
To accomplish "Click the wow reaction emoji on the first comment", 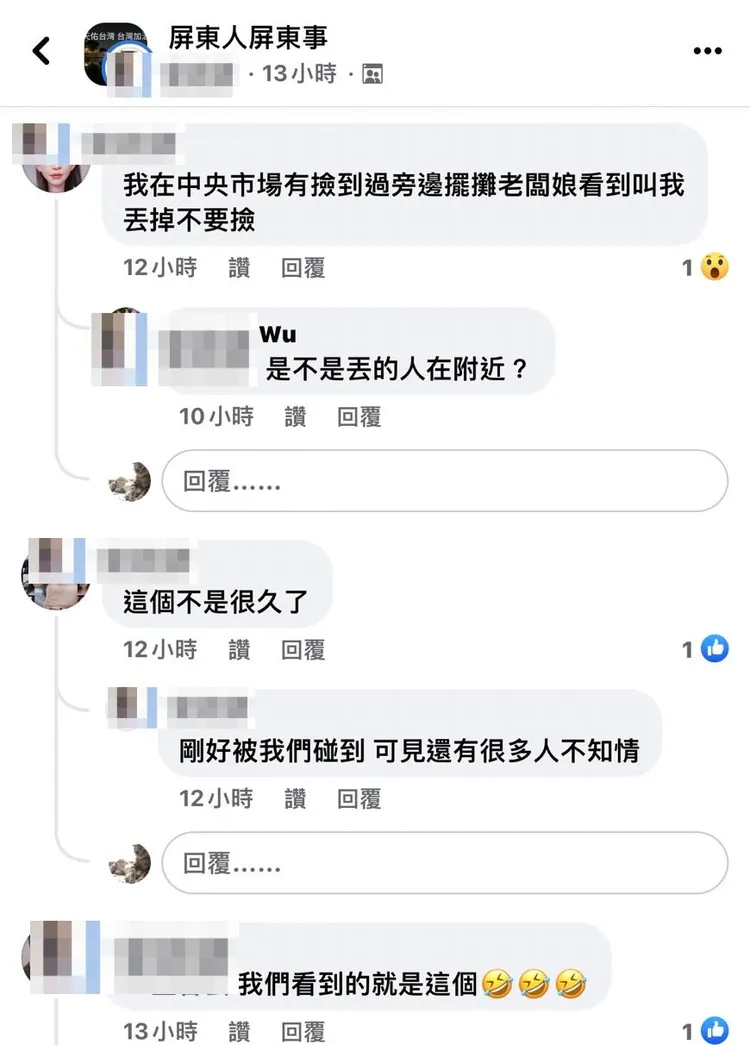I will pyautogui.click(x=717, y=267).
